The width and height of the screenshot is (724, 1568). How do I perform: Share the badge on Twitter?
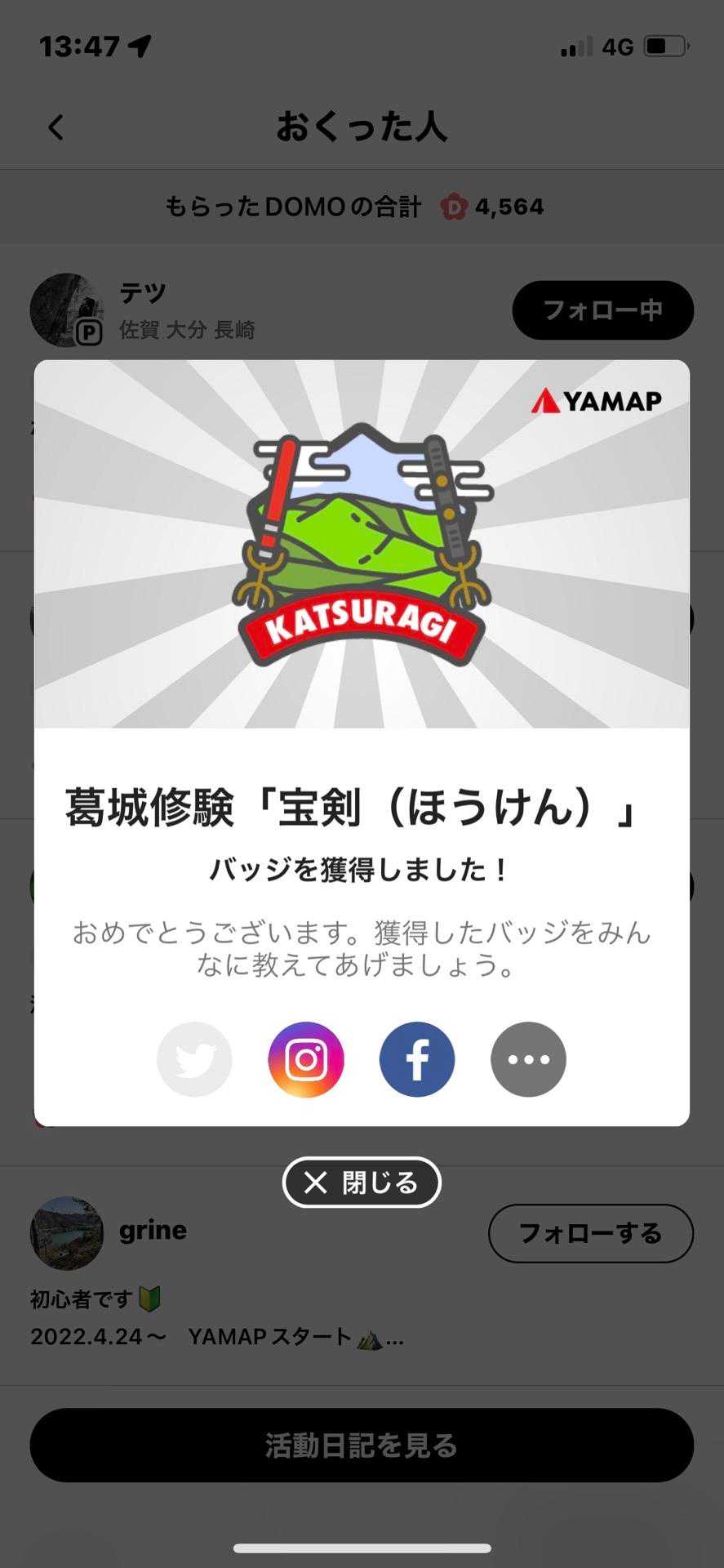click(194, 1059)
